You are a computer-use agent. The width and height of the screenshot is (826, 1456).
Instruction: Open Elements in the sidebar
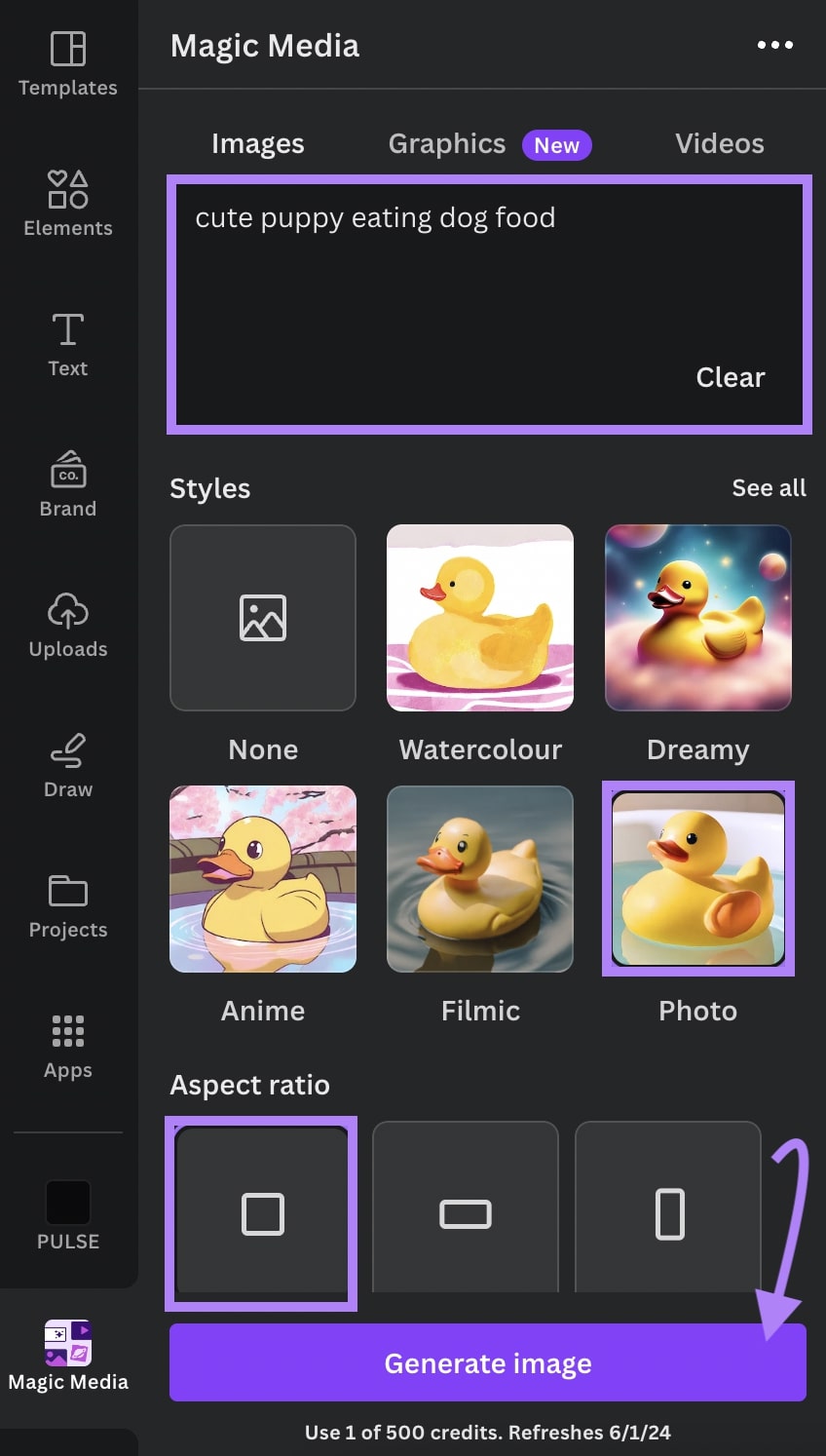pos(68,204)
